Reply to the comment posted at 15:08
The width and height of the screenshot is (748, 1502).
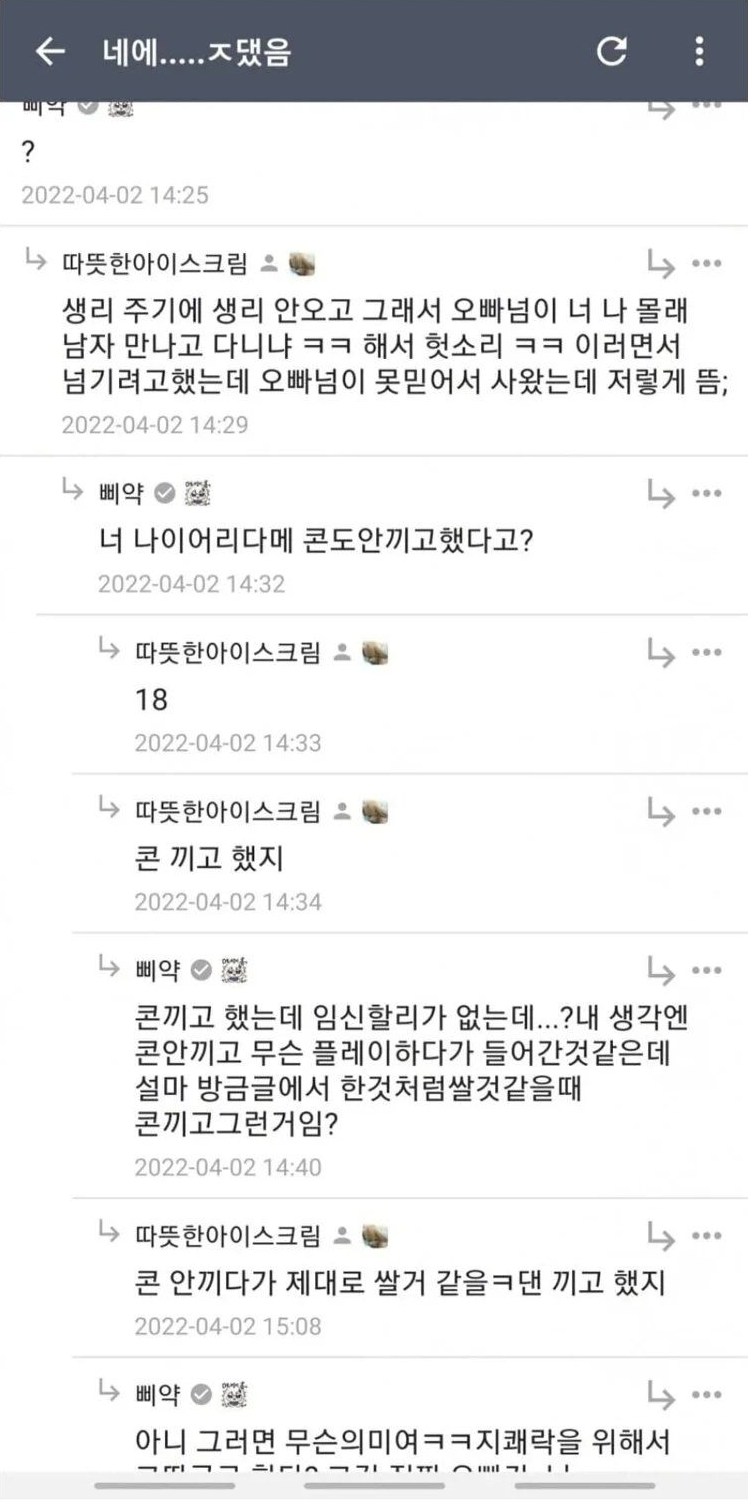tap(661, 1236)
